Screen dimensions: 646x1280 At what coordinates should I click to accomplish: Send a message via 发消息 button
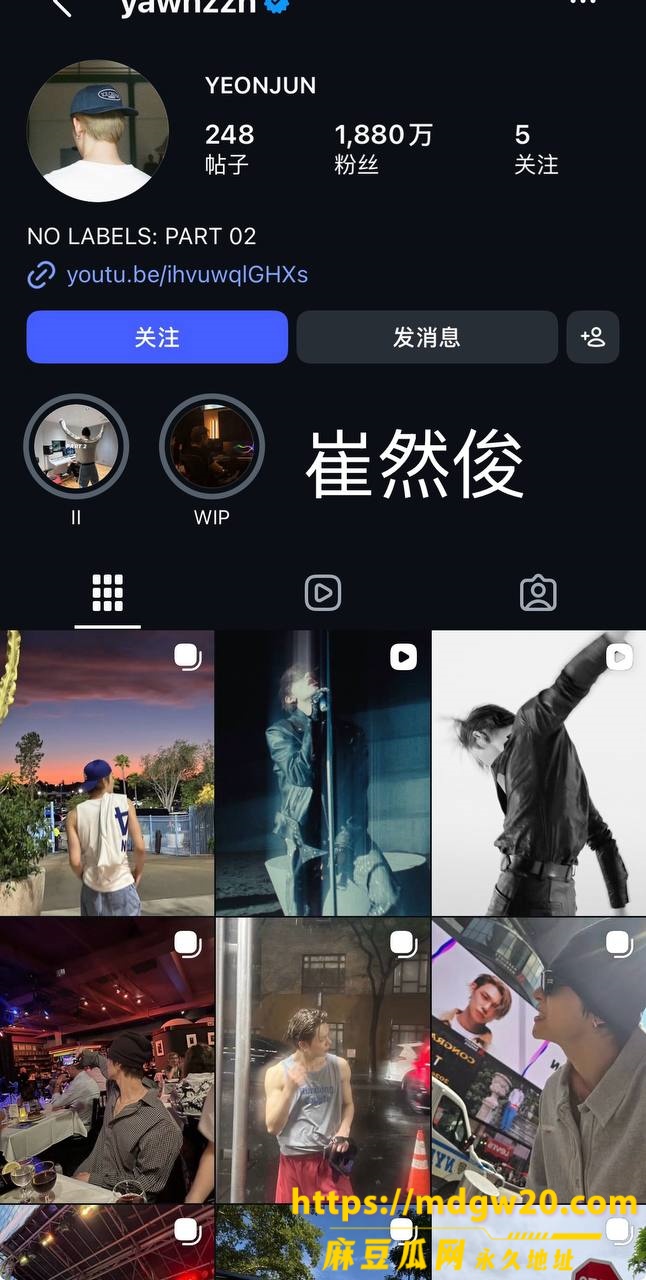[427, 337]
